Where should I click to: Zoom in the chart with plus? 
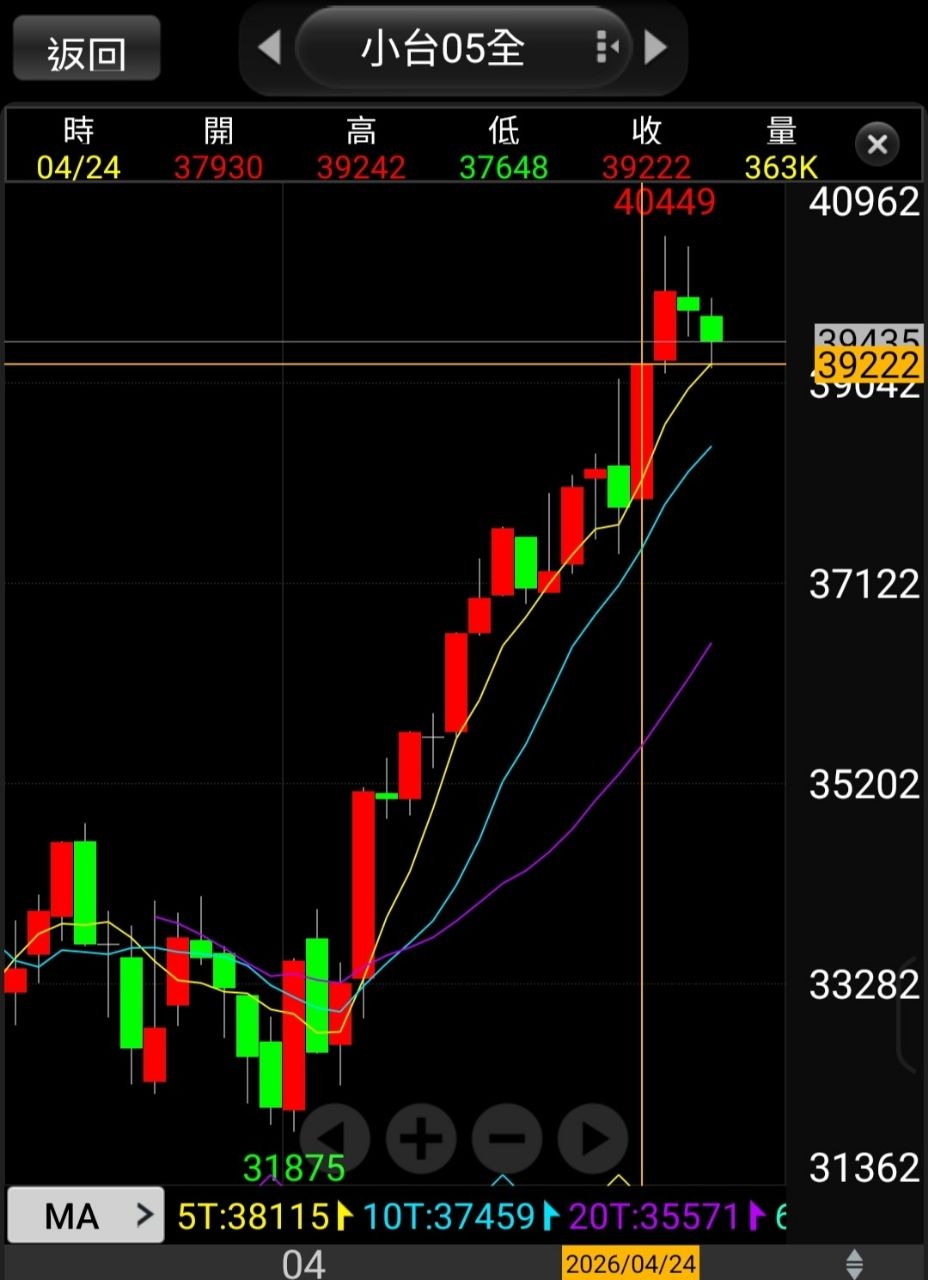coord(421,1137)
